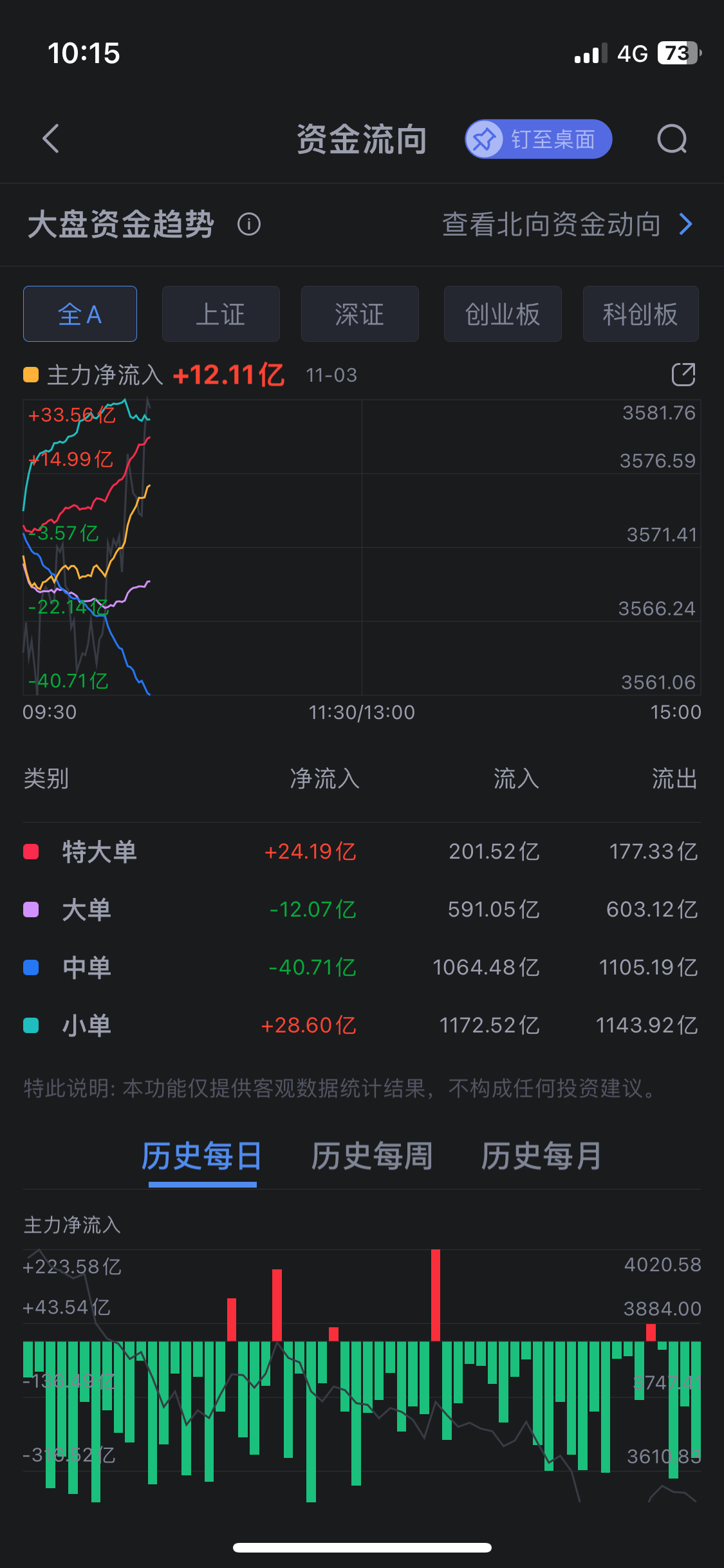Switch to the 深证 tab
724x1568 pixels.
click(360, 314)
